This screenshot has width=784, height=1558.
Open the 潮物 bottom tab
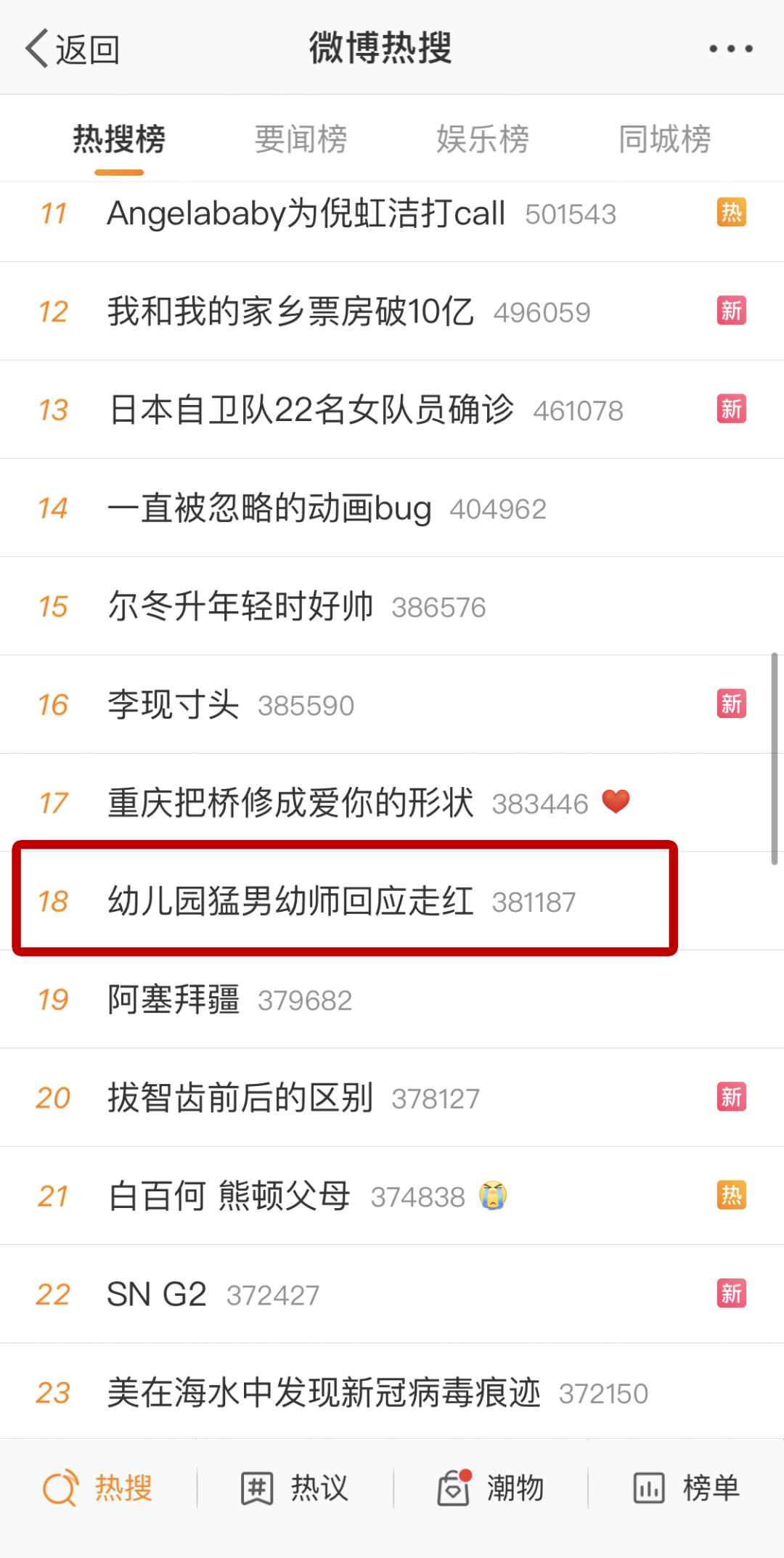coord(491,1488)
